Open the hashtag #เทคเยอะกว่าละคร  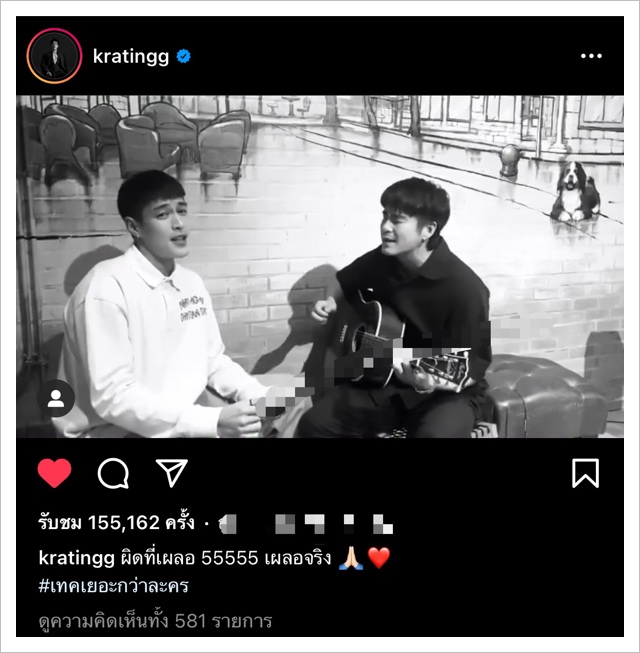pyautogui.click(x=113, y=586)
